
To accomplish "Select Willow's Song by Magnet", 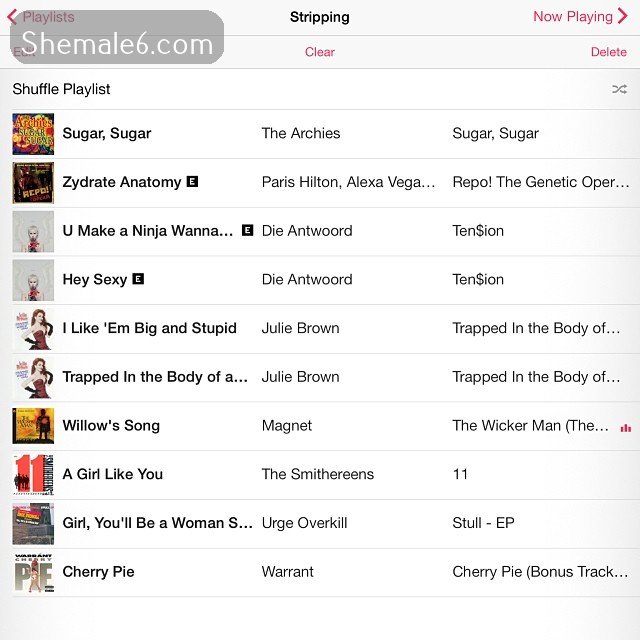I will (x=111, y=426).
